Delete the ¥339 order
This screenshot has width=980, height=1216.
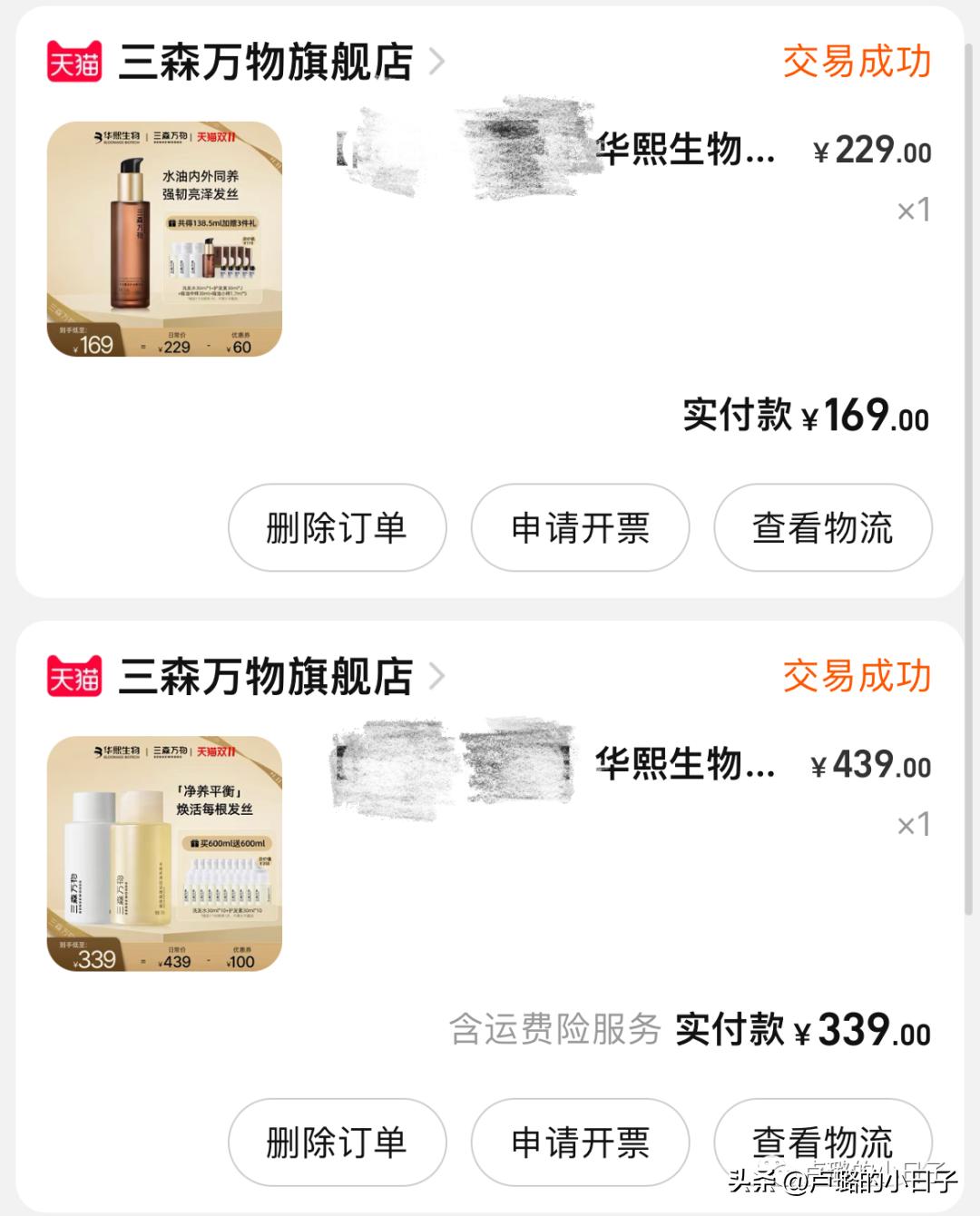click(337, 1142)
